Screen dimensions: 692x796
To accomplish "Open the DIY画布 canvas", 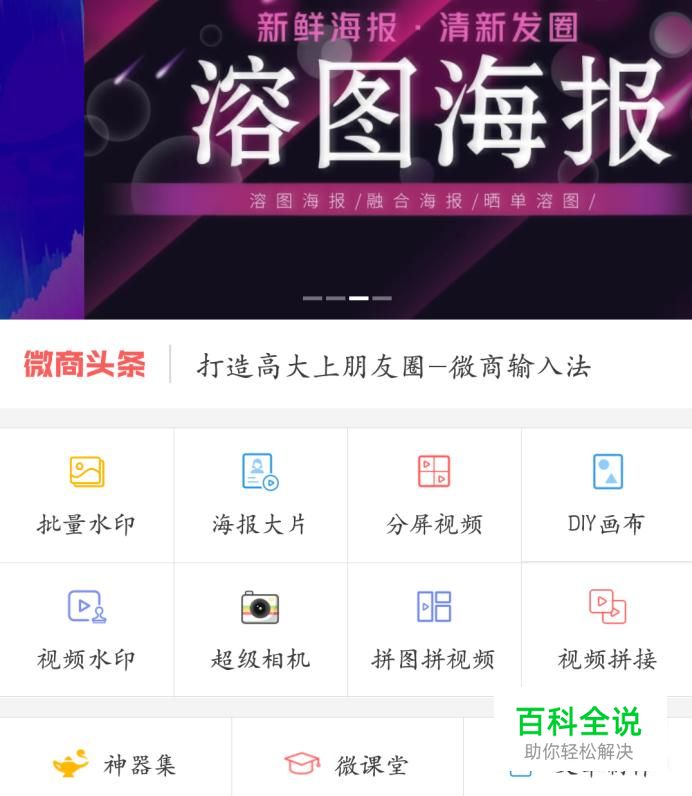I will [x=607, y=496].
